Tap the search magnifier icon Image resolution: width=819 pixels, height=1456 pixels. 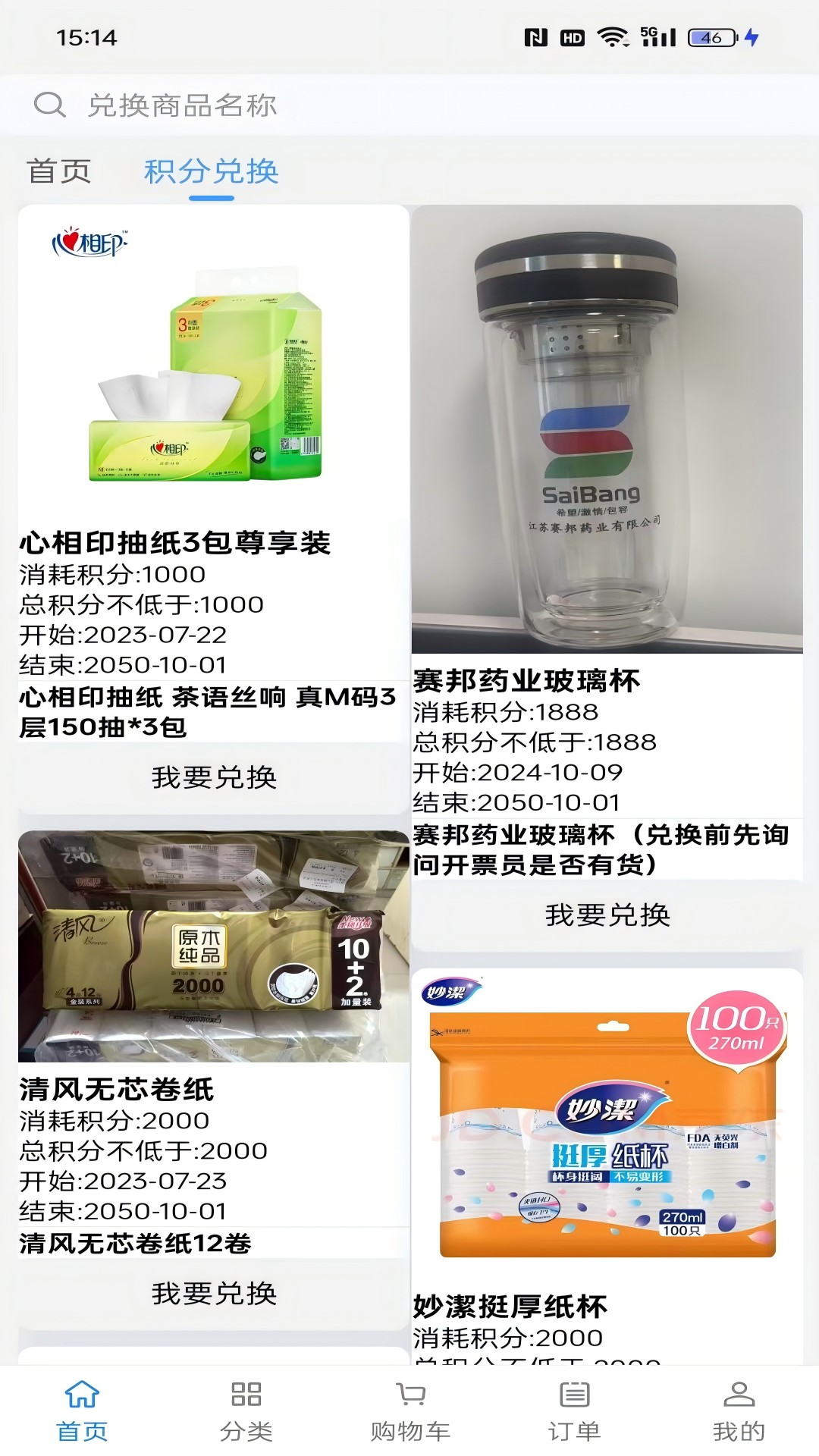(51, 105)
